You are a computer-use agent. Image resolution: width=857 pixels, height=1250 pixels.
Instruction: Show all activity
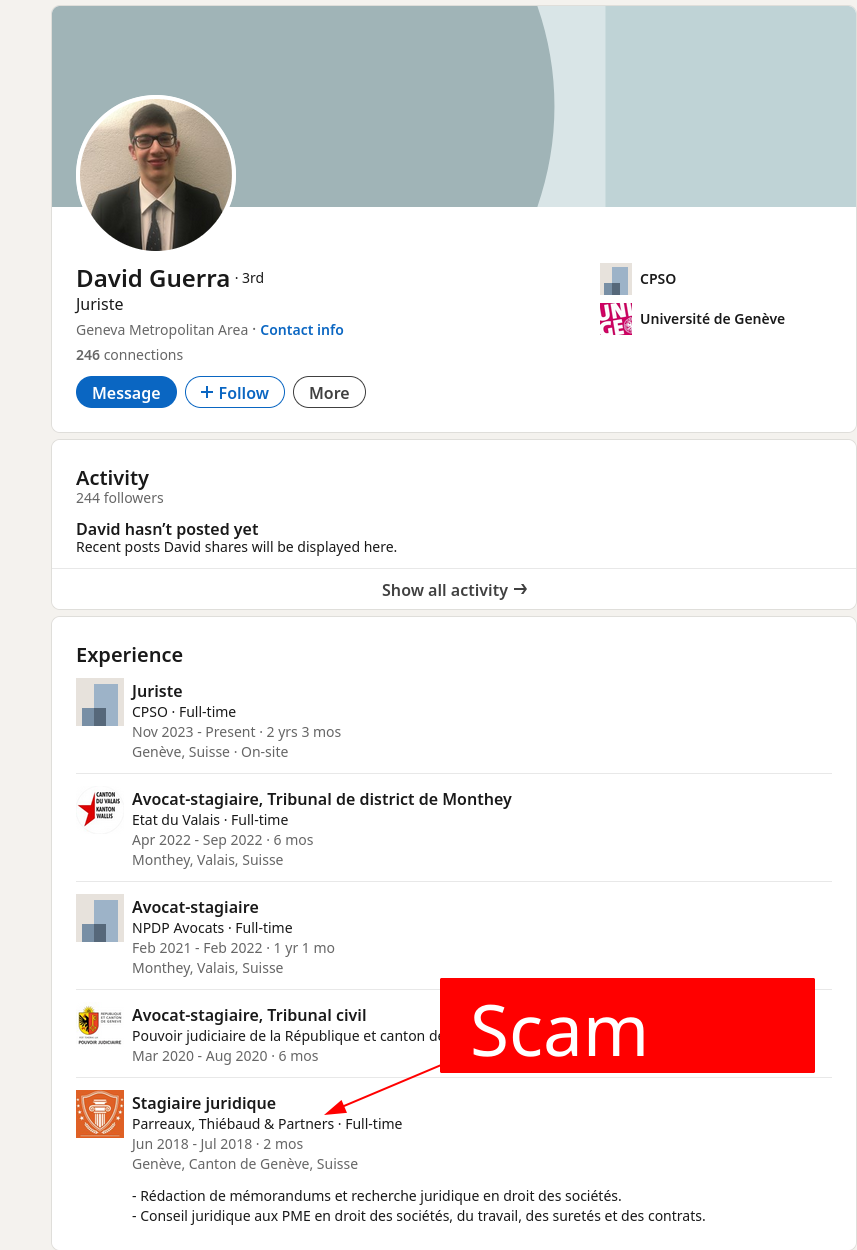click(454, 590)
